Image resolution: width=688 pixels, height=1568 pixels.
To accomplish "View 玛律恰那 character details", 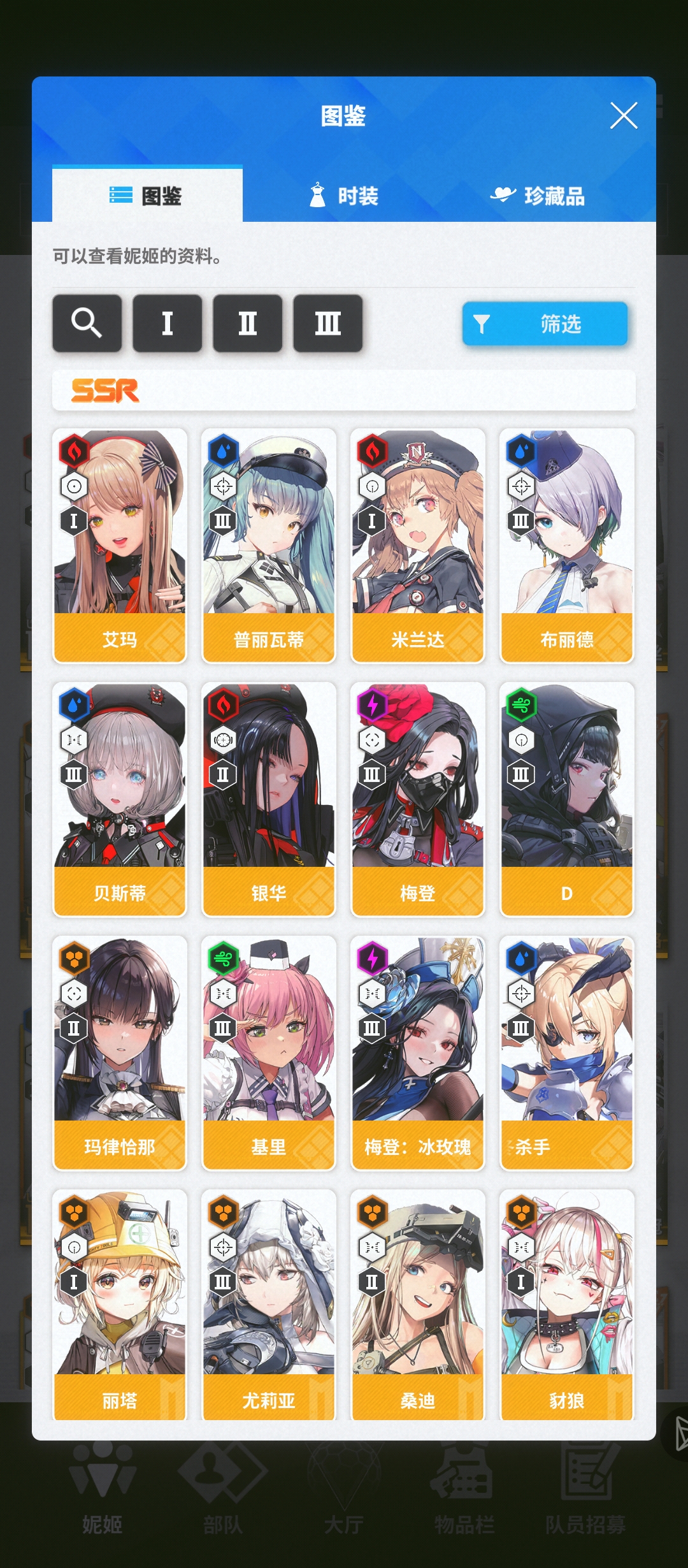I will 120,1053.
